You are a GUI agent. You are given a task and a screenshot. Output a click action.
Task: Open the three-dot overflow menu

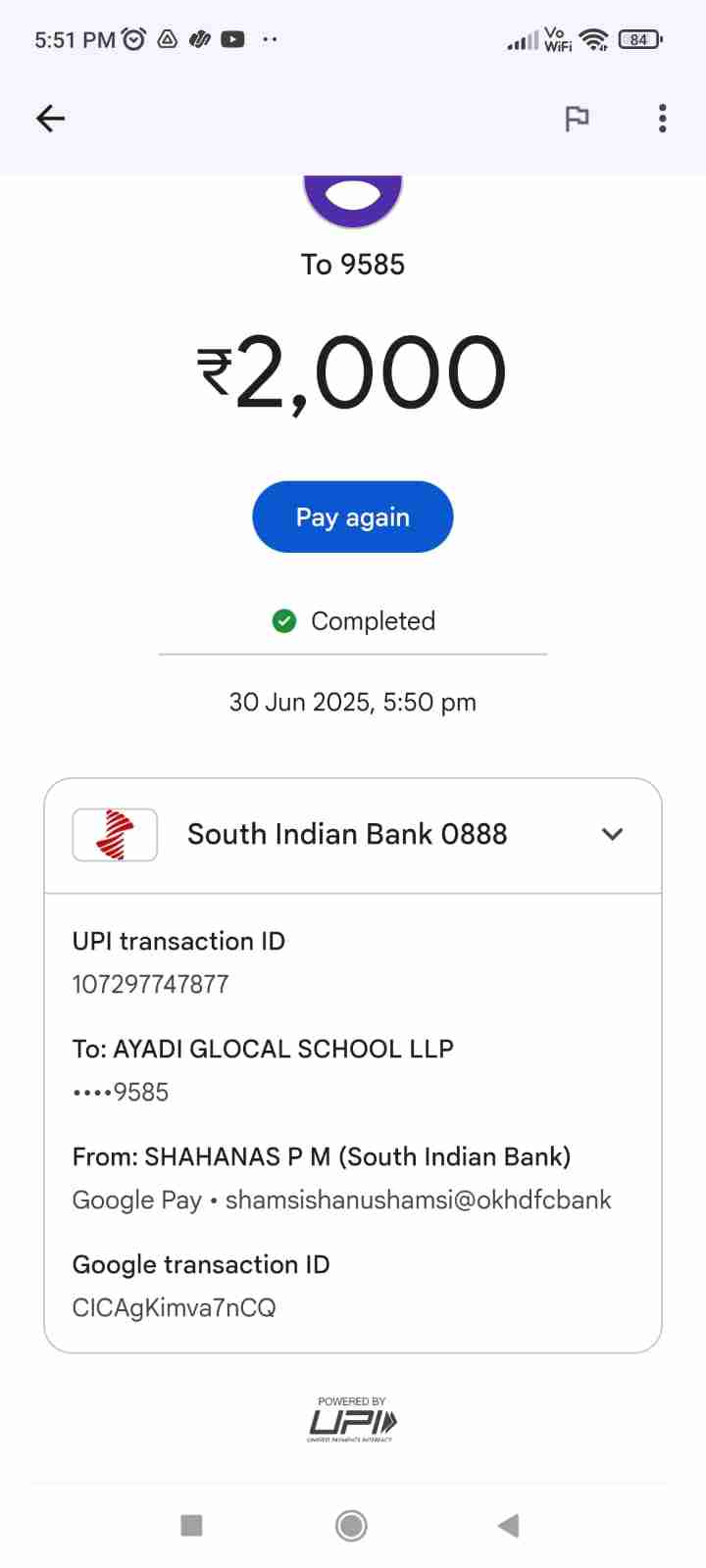663,119
